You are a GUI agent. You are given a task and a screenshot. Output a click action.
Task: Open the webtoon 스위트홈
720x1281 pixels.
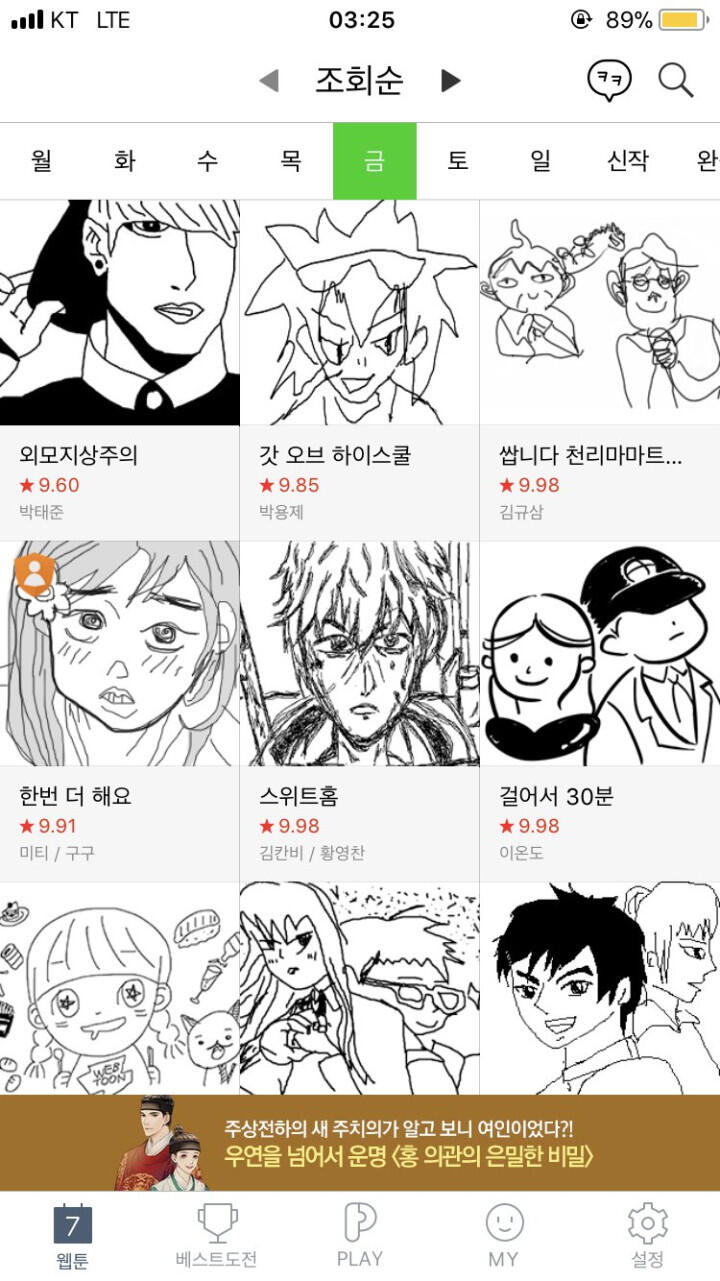coord(360,711)
